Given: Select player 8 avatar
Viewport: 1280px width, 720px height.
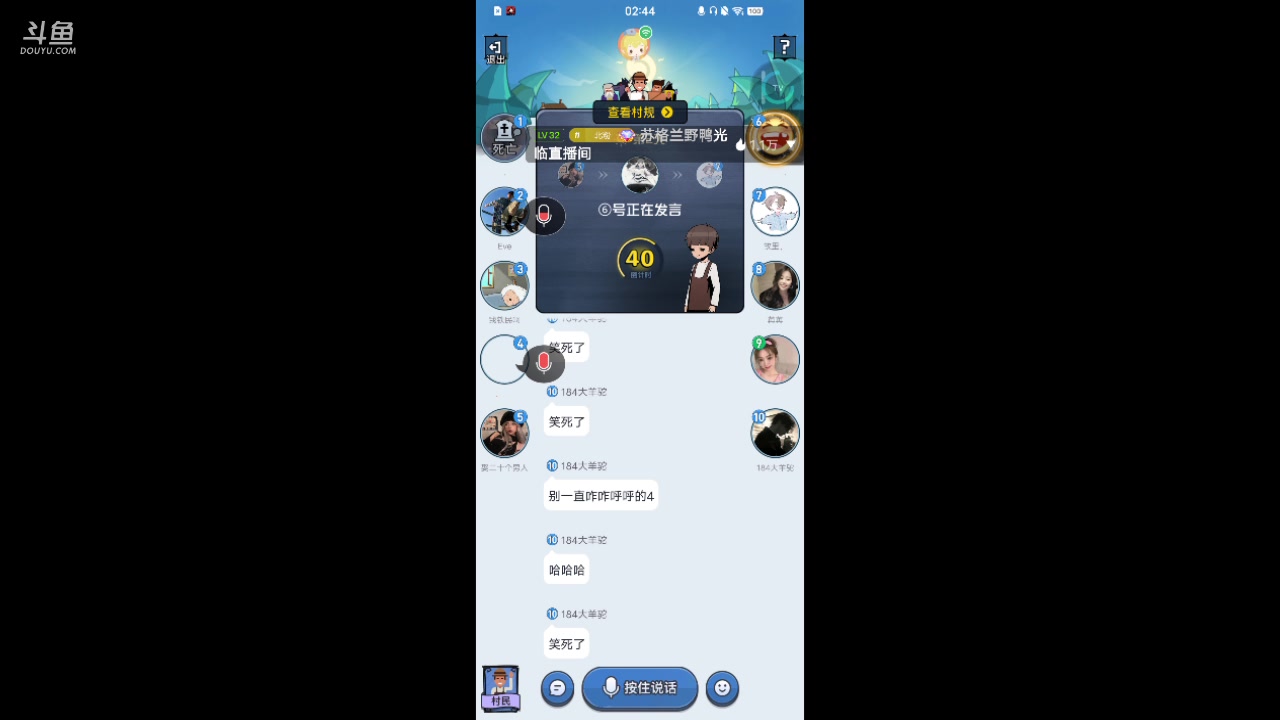Looking at the screenshot, I should point(775,286).
